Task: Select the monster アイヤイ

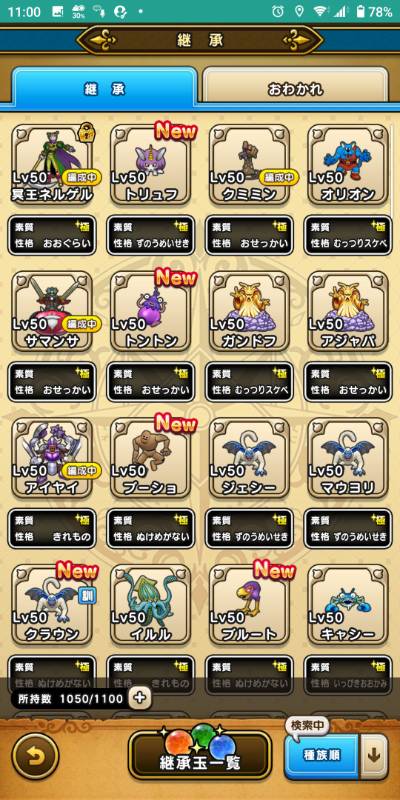Action: pos(52,458)
